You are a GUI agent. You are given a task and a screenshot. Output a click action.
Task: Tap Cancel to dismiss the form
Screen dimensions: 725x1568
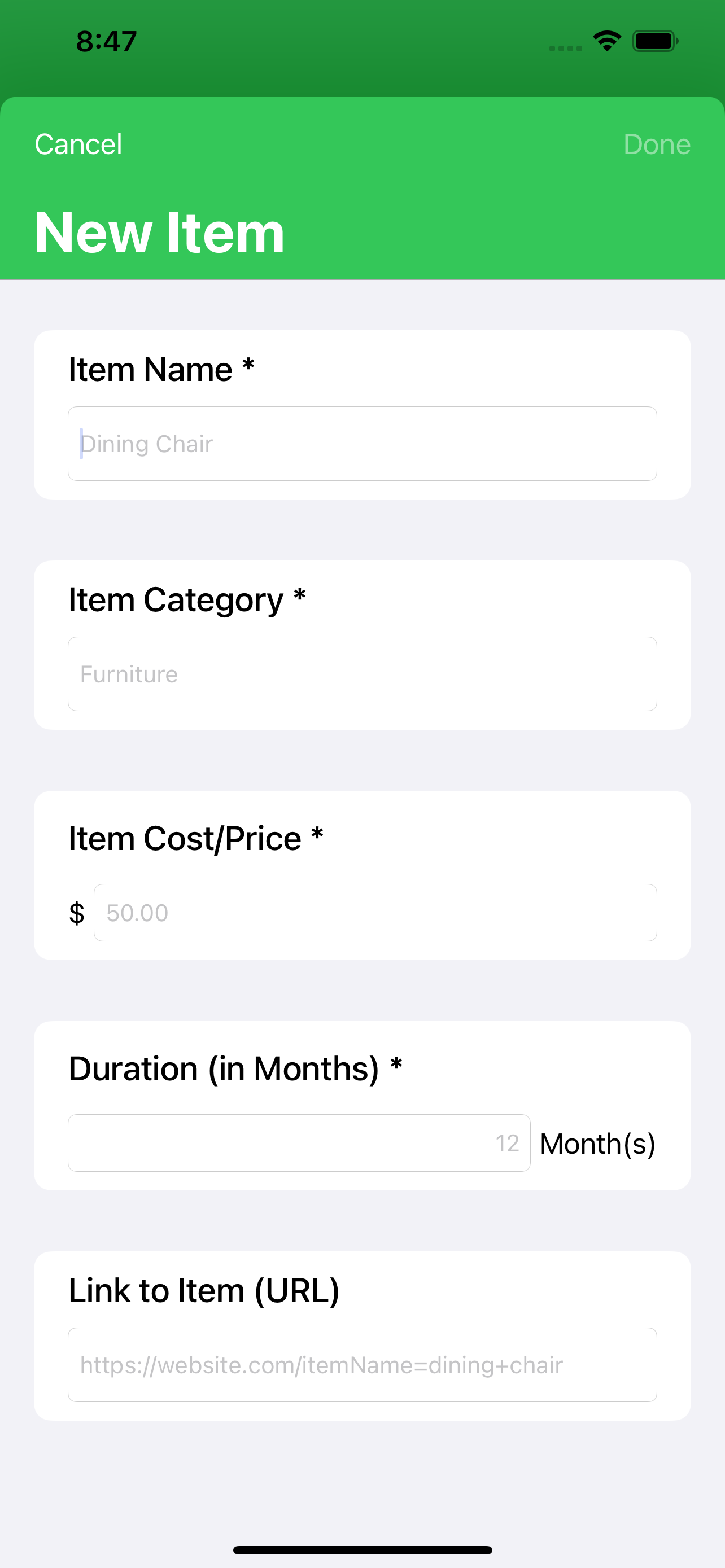coord(78,144)
